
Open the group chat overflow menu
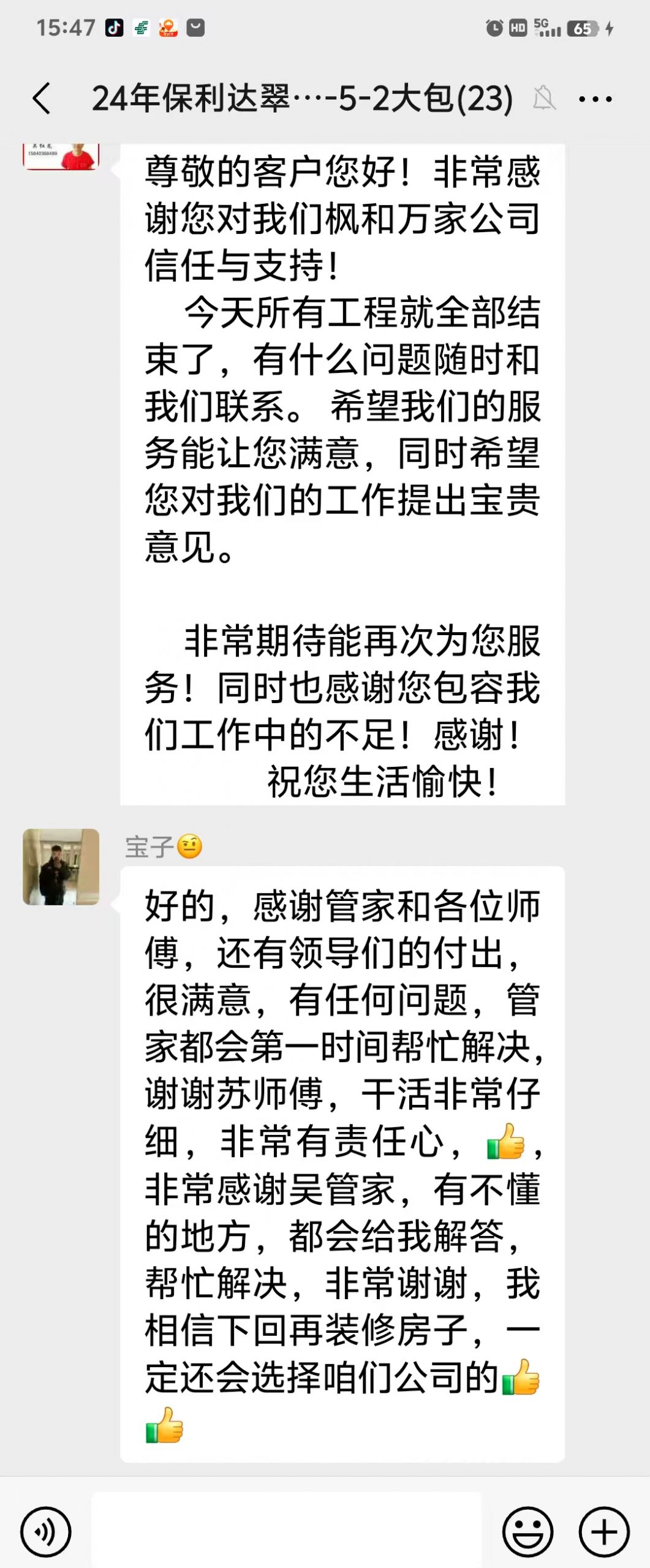click(595, 99)
